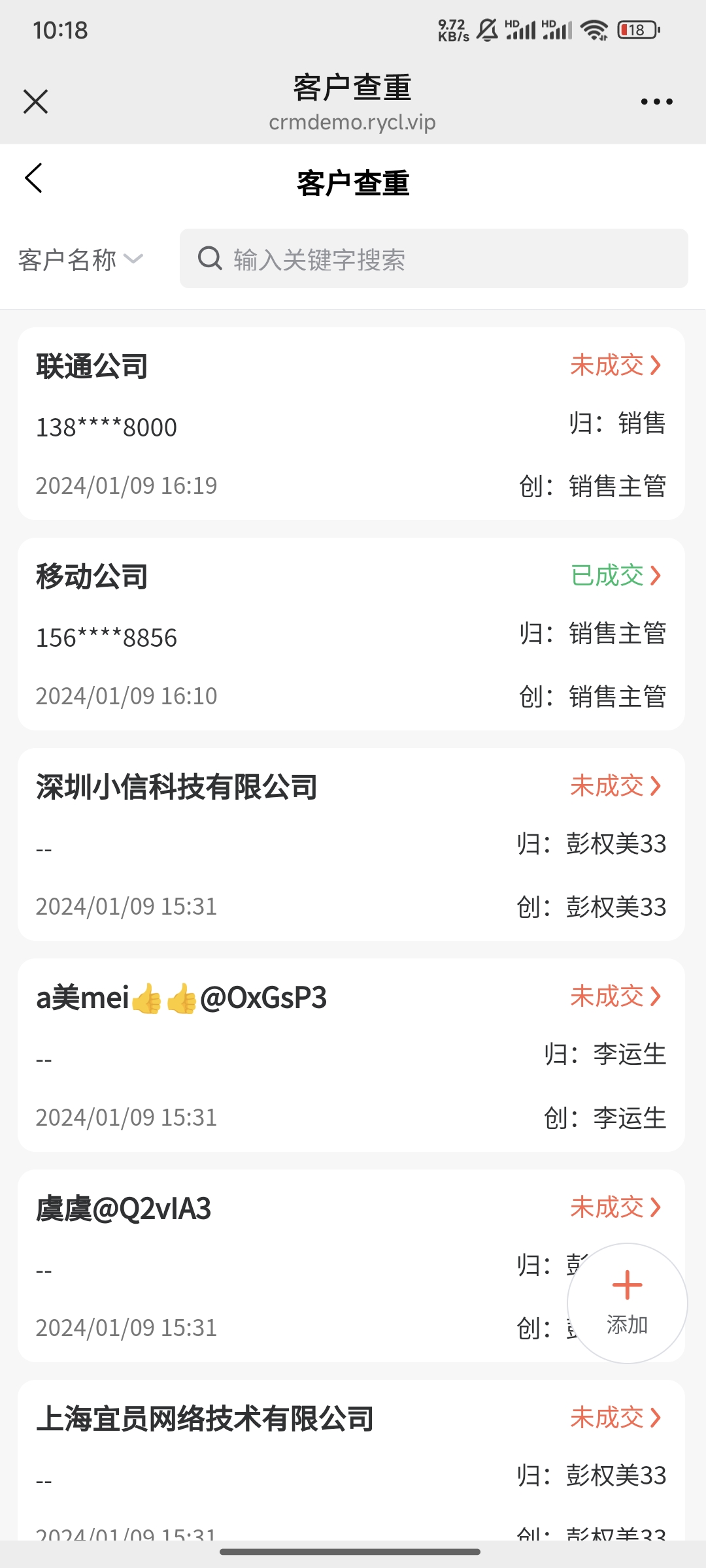Tap the mute/silent mode icon in status bar
Viewport: 706px width, 1568px height.
tap(486, 29)
